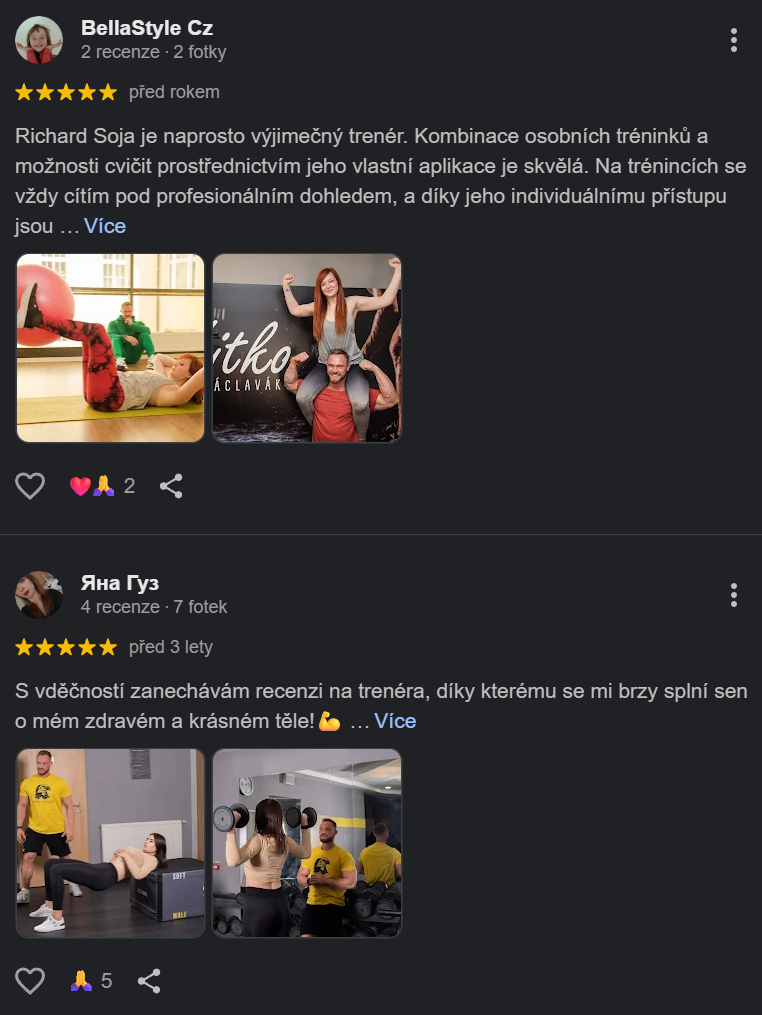Open the dumbbell press photo
Viewport: 762px width, 1015px height.
click(307, 842)
